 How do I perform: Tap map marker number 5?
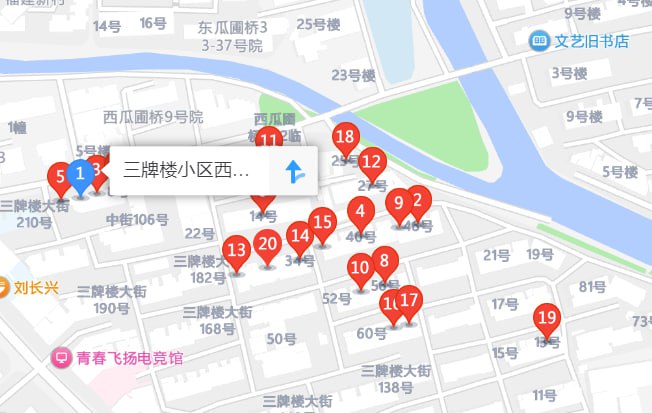pos(59,177)
